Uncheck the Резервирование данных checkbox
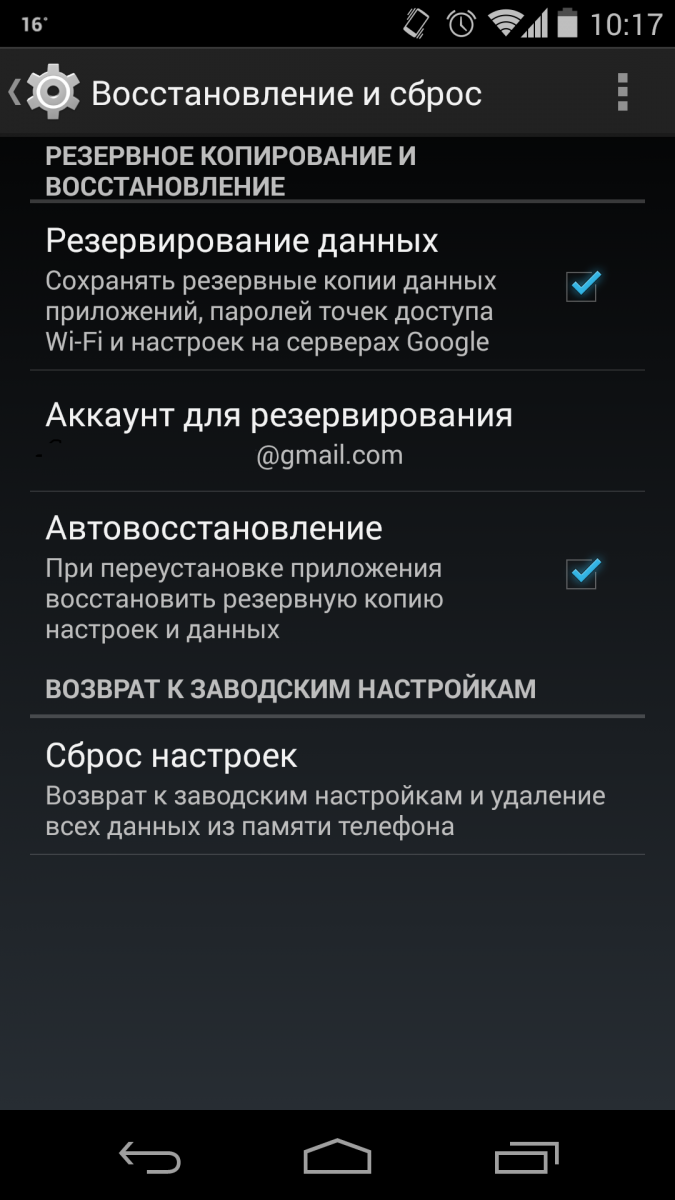The height and width of the screenshot is (1200, 675). (x=582, y=285)
